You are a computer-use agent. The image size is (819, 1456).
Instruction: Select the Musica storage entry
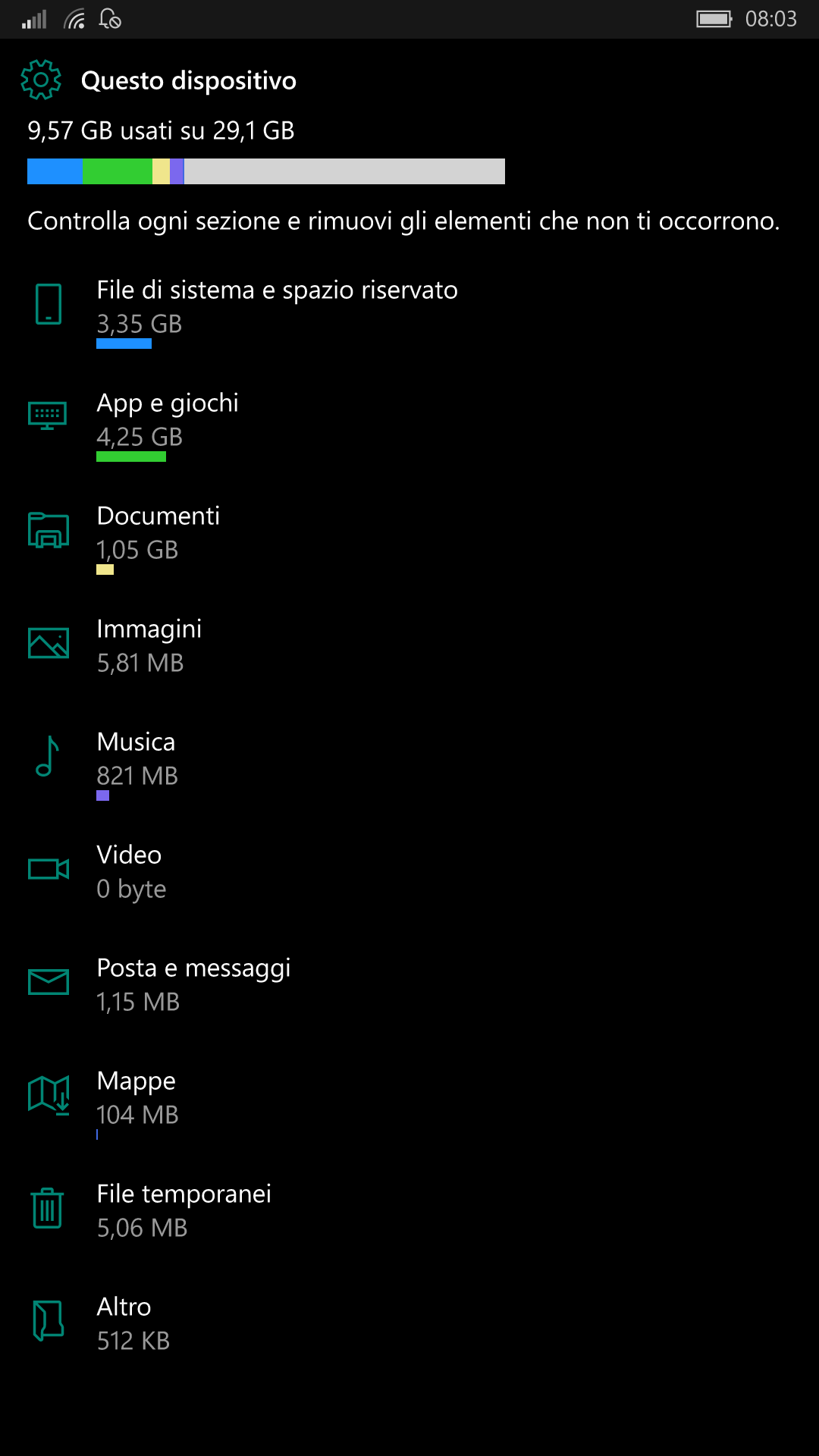coord(409,764)
